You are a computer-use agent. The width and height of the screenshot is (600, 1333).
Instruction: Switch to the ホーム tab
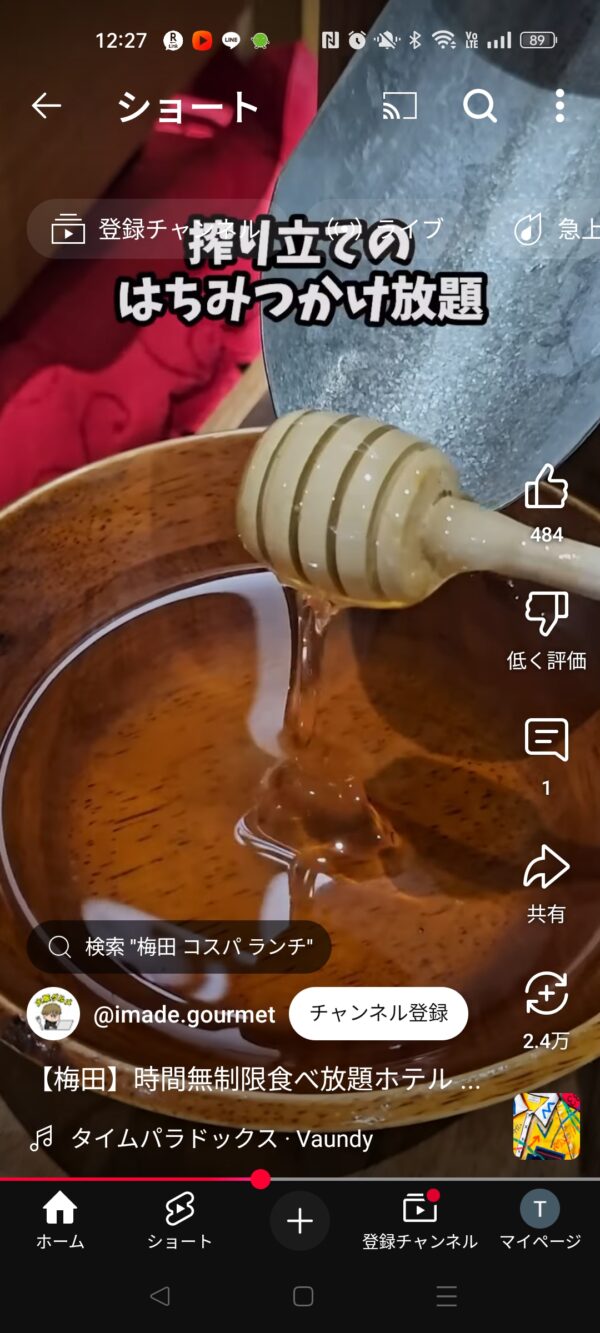[x=60, y=1220]
